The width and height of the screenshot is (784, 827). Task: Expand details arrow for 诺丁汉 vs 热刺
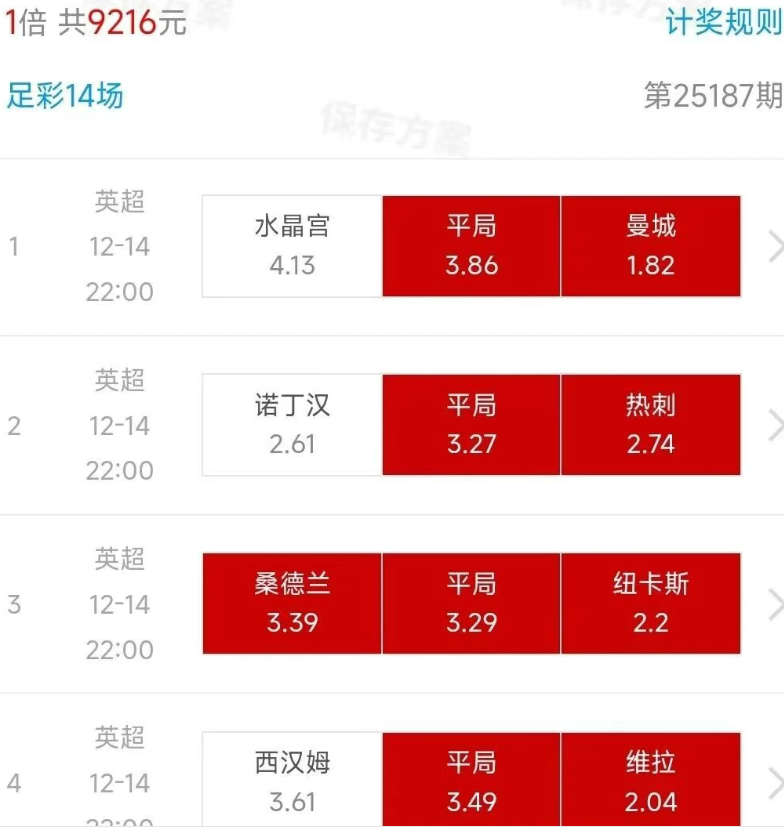pyautogui.click(x=773, y=426)
